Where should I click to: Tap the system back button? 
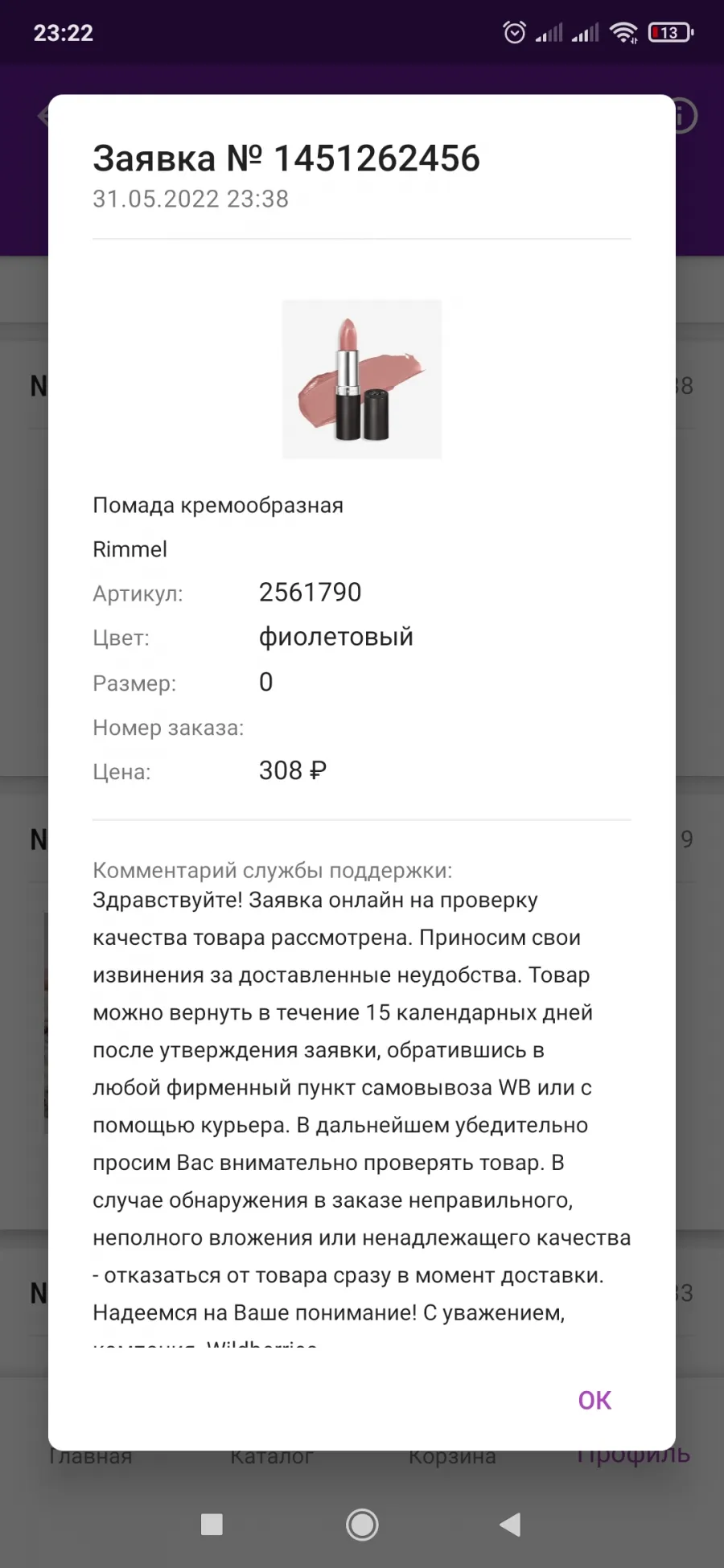[510, 1525]
